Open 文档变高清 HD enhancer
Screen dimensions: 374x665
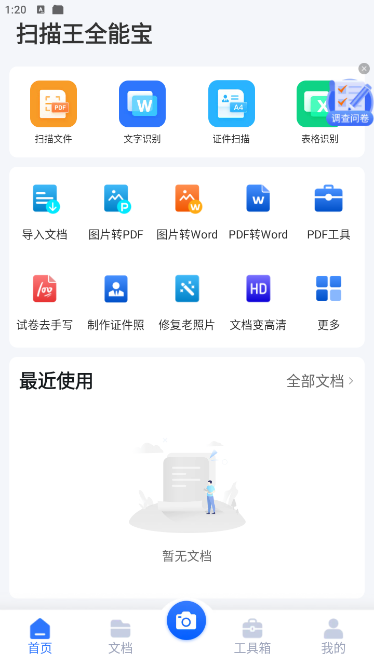point(258,303)
